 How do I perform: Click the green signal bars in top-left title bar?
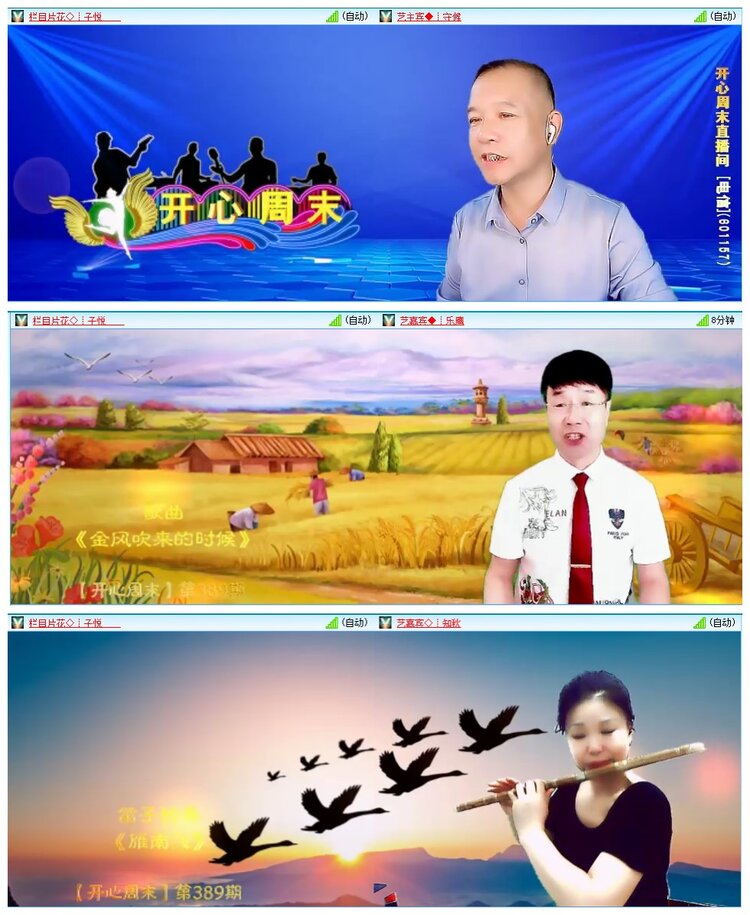(331, 13)
